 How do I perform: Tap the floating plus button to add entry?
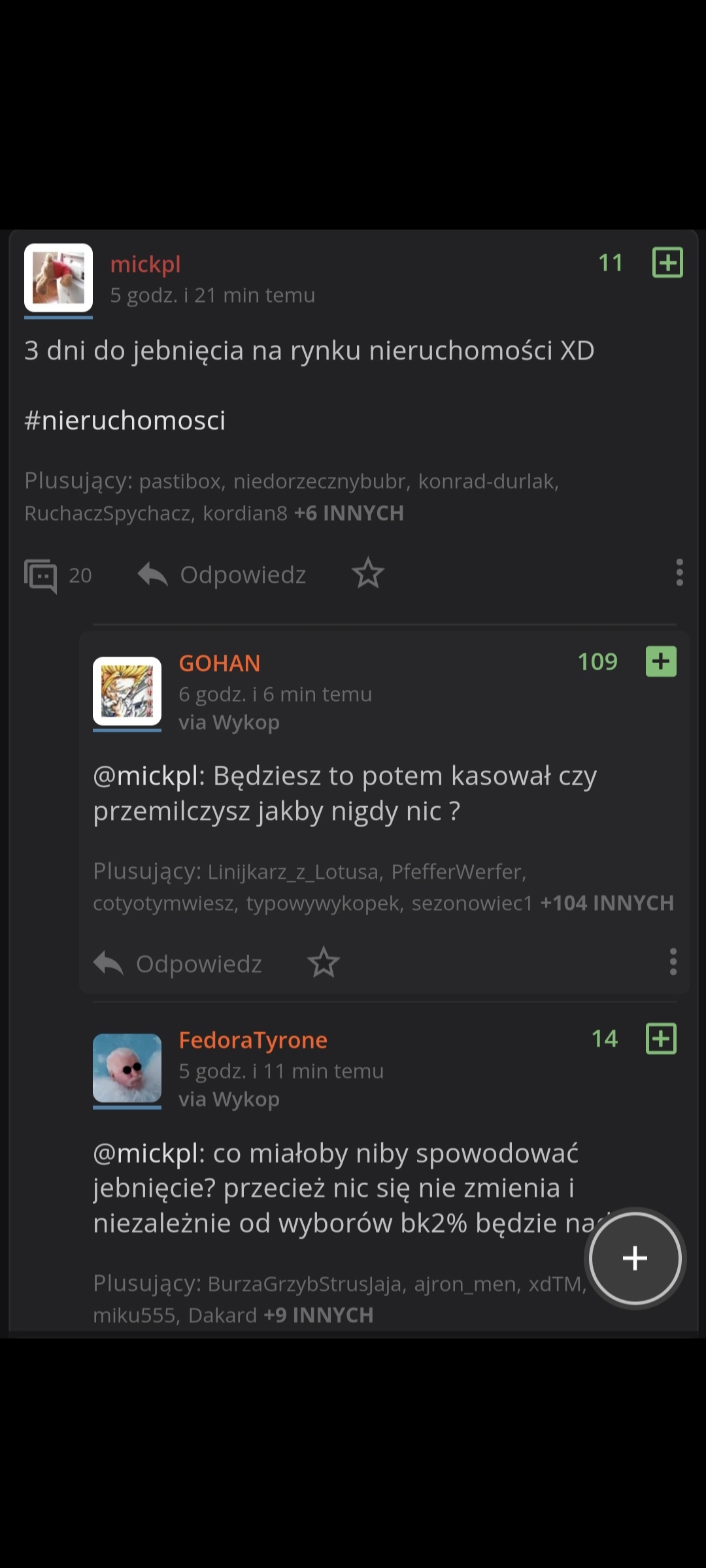[x=635, y=1258]
